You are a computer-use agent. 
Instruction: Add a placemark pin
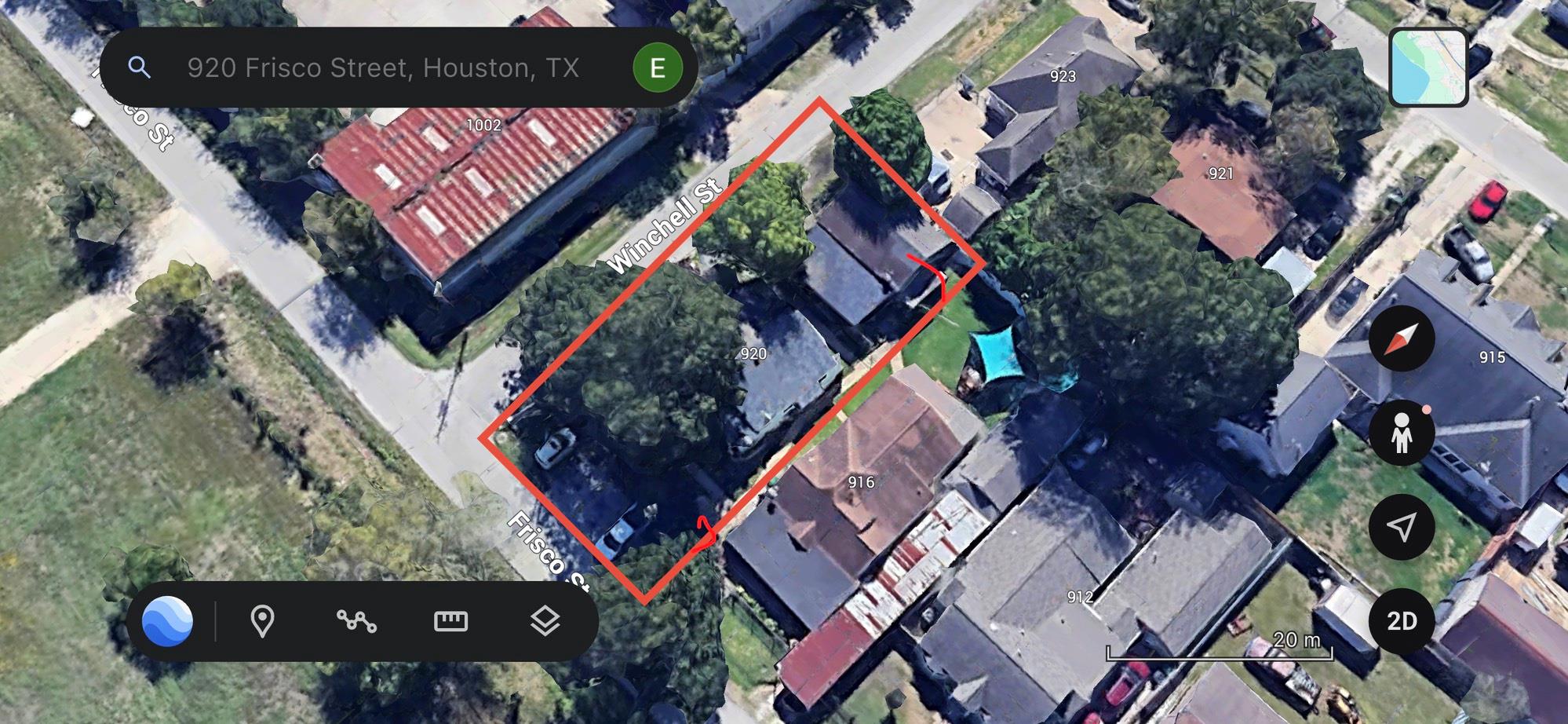point(262,621)
